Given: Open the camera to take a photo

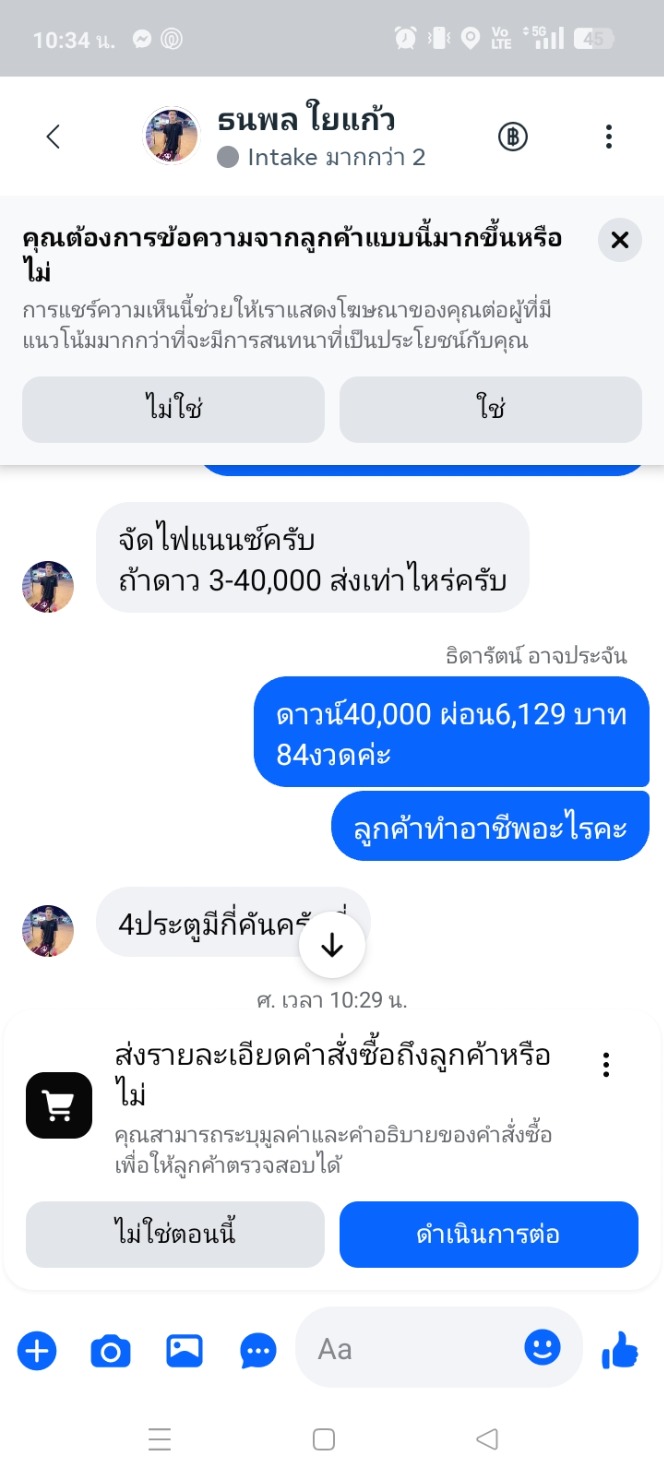Looking at the screenshot, I should coord(111,1352).
